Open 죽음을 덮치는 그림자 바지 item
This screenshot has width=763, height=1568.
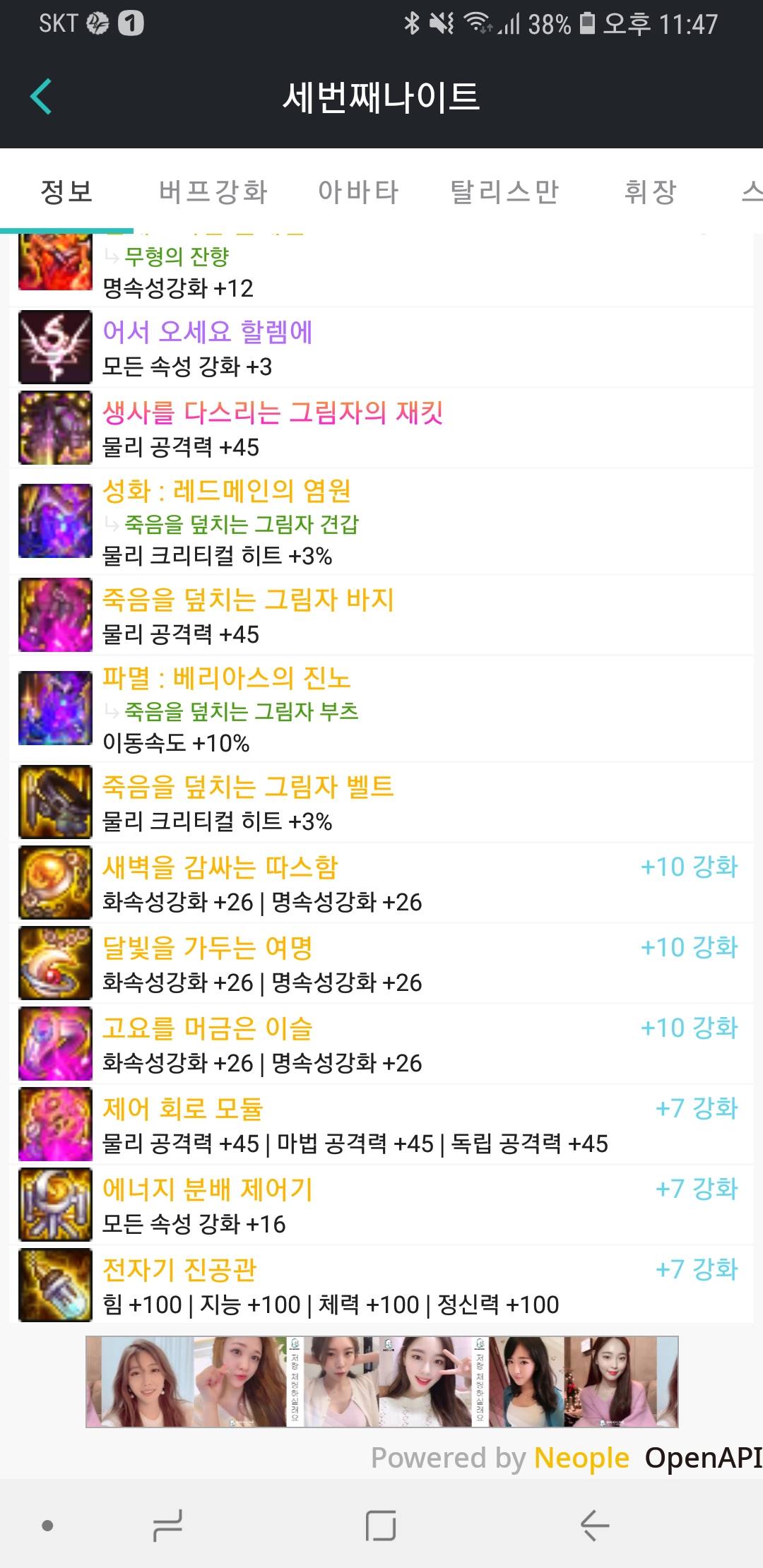[248, 600]
